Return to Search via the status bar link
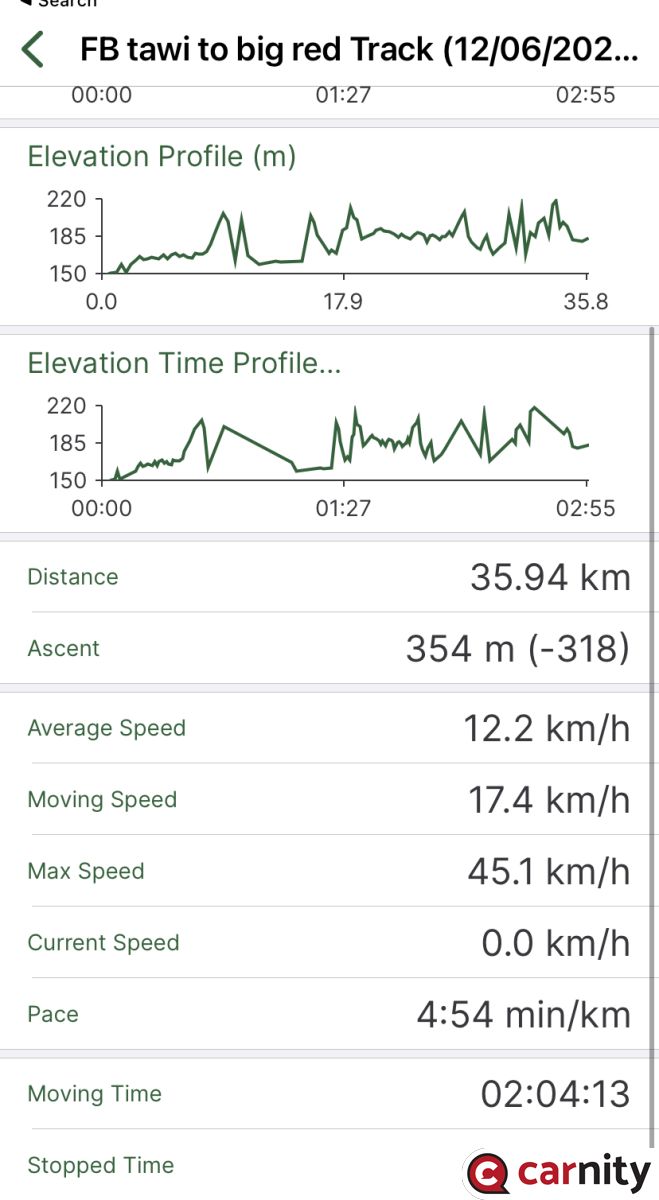 coord(58,3)
